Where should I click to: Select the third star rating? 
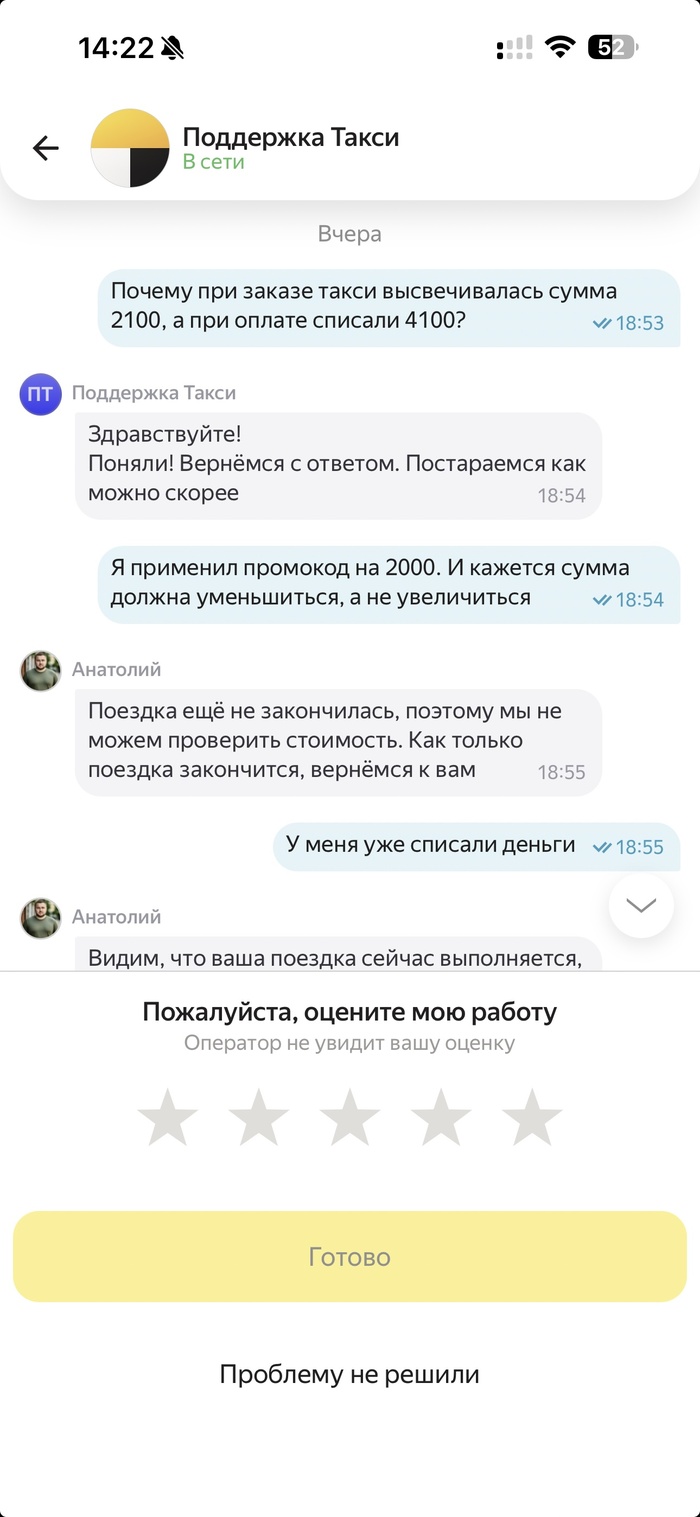(350, 1117)
